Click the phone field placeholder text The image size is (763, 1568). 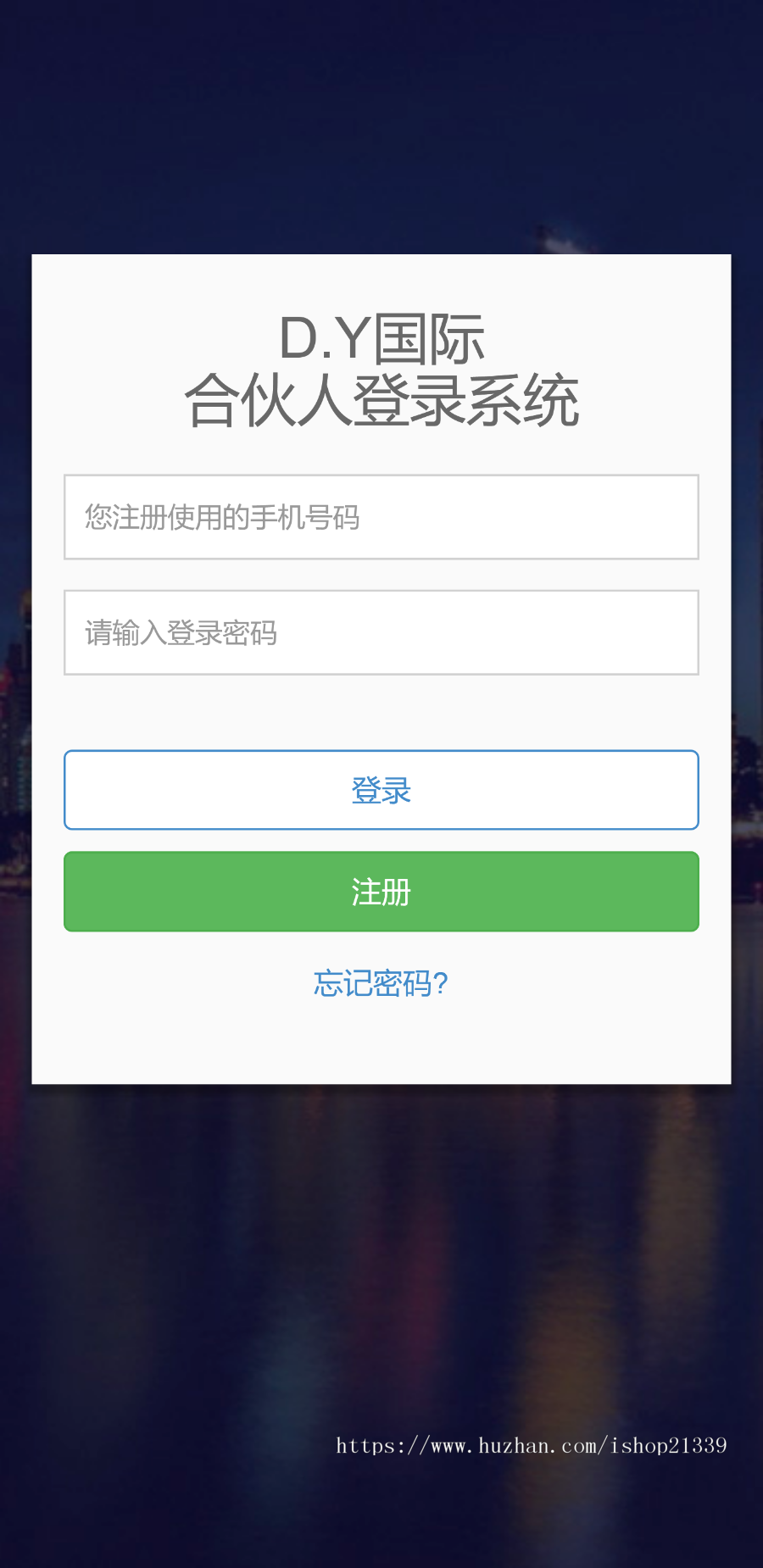click(x=222, y=517)
